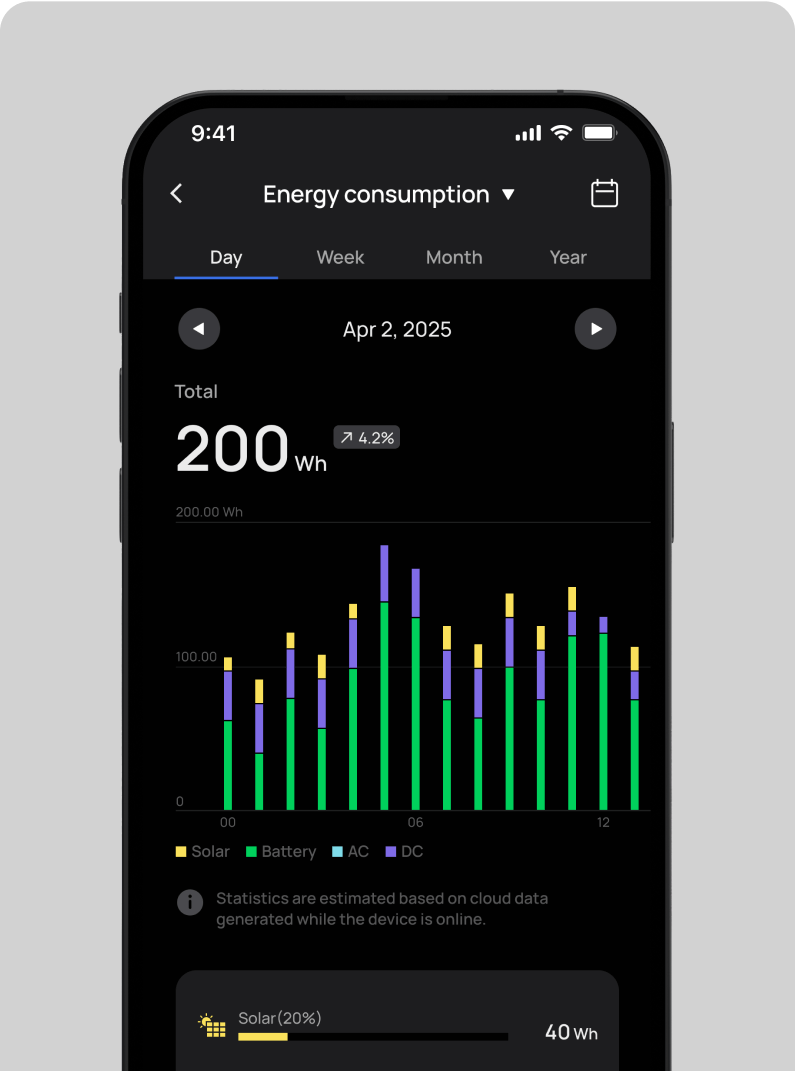795x1071 pixels.
Task: Go back using the top-left arrow
Action: 177,194
